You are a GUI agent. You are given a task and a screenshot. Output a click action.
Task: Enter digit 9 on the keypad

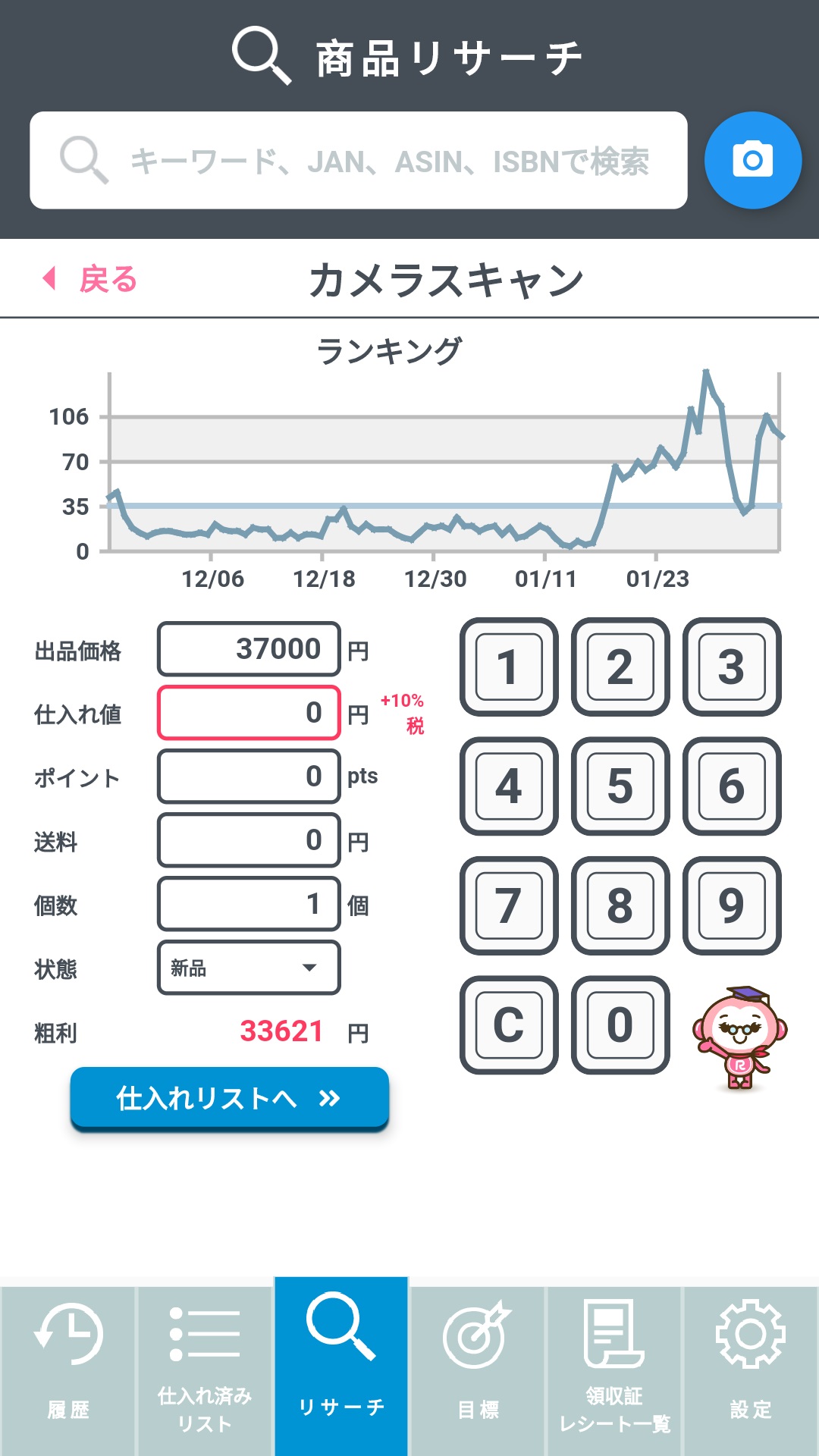[732, 905]
